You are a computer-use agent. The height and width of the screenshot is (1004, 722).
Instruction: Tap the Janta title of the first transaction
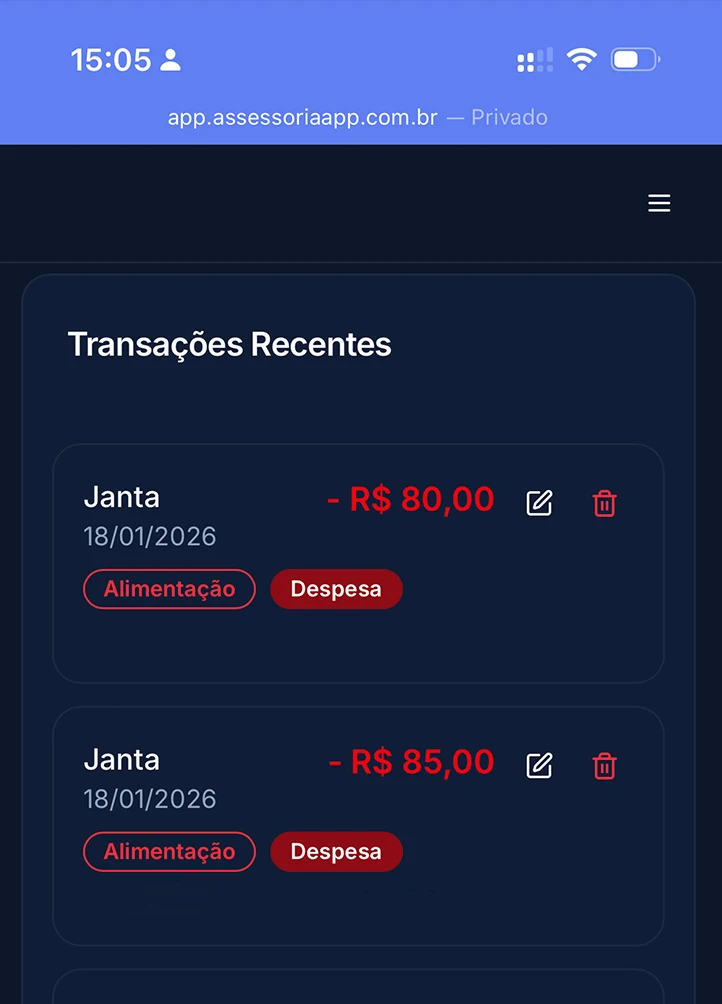tap(121, 497)
